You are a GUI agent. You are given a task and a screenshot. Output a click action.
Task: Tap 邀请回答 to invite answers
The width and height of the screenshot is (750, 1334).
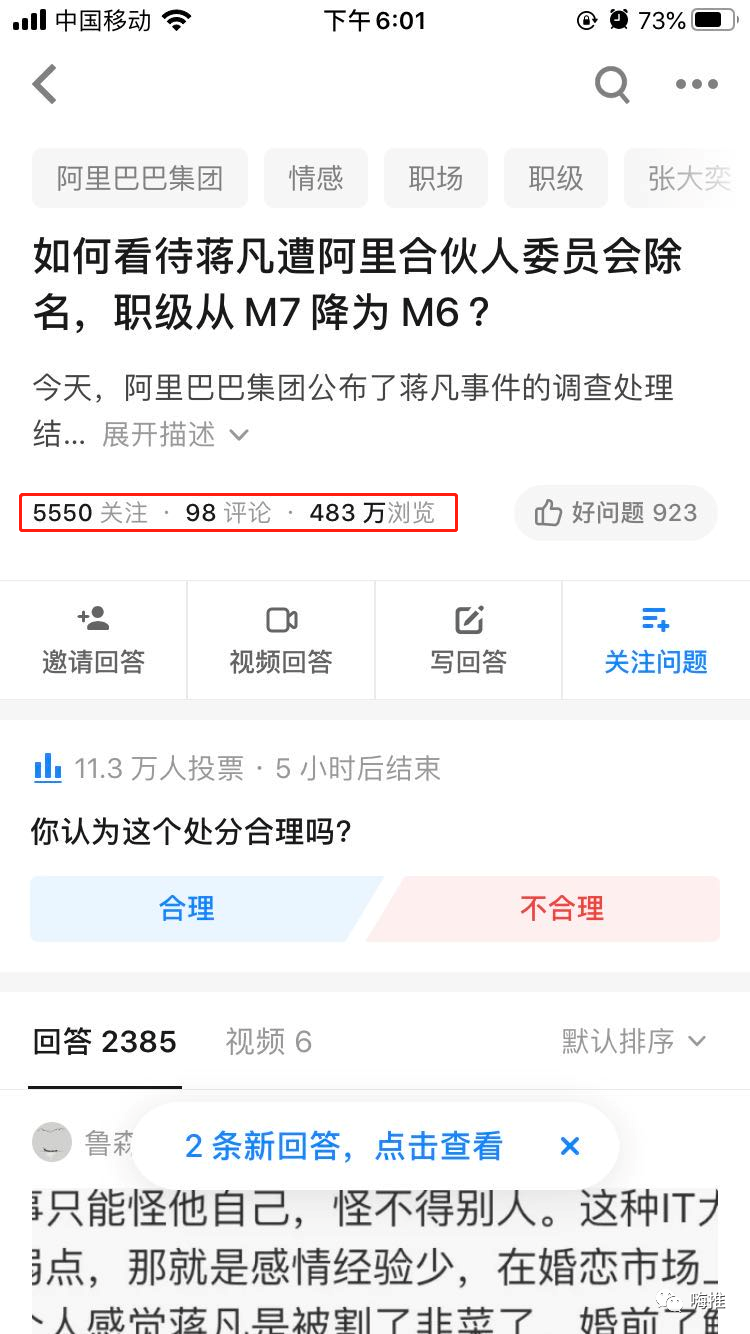pyautogui.click(x=93, y=640)
